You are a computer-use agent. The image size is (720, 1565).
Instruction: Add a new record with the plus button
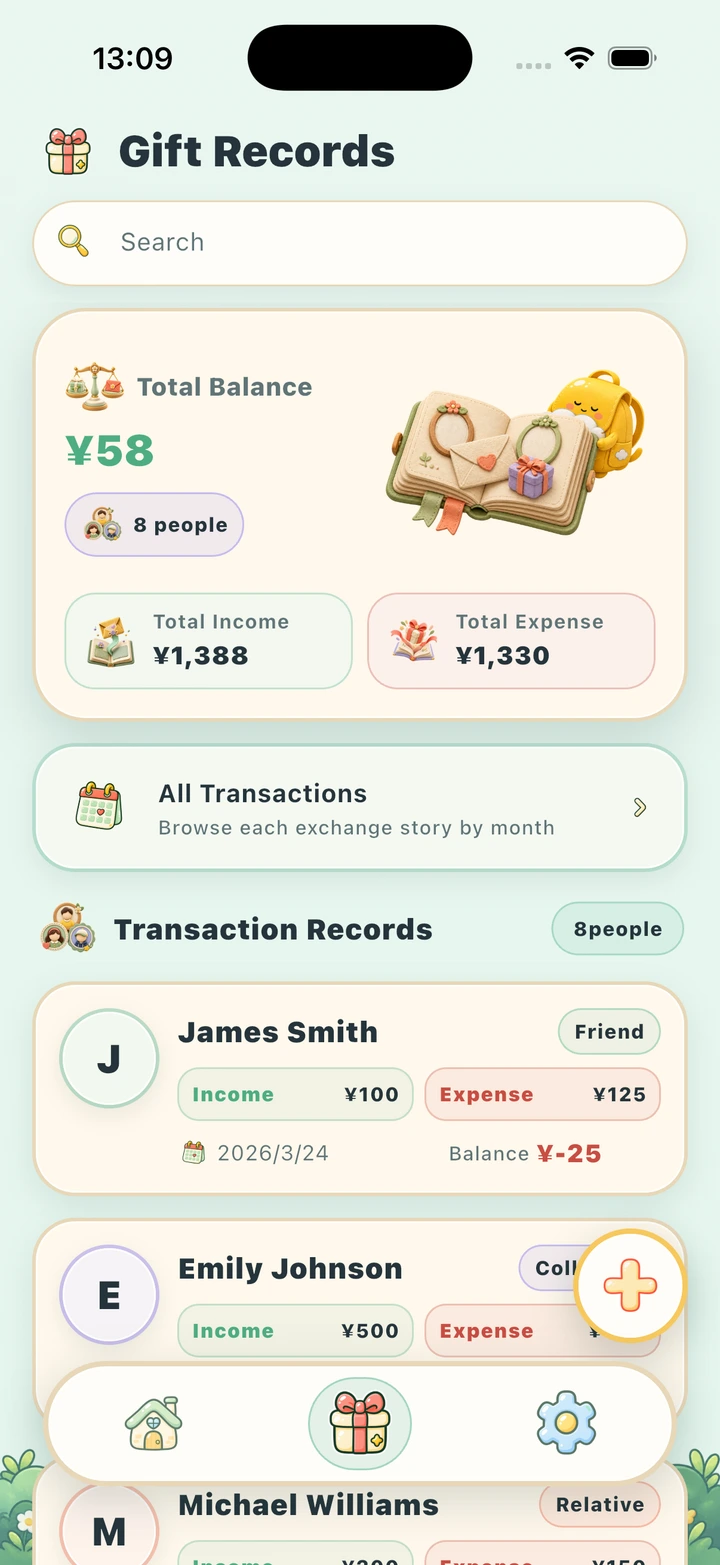[x=630, y=1285]
